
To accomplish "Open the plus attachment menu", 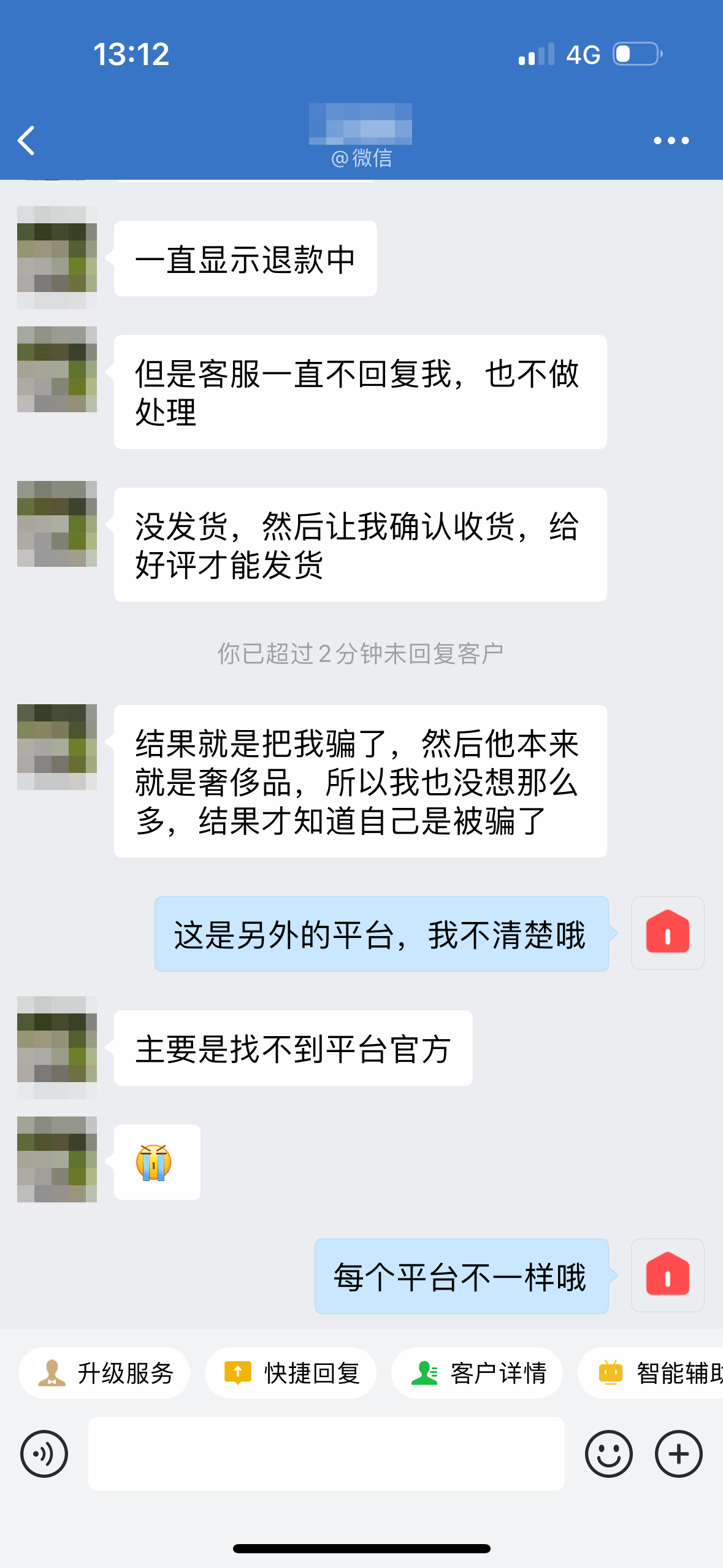I will (x=678, y=1454).
